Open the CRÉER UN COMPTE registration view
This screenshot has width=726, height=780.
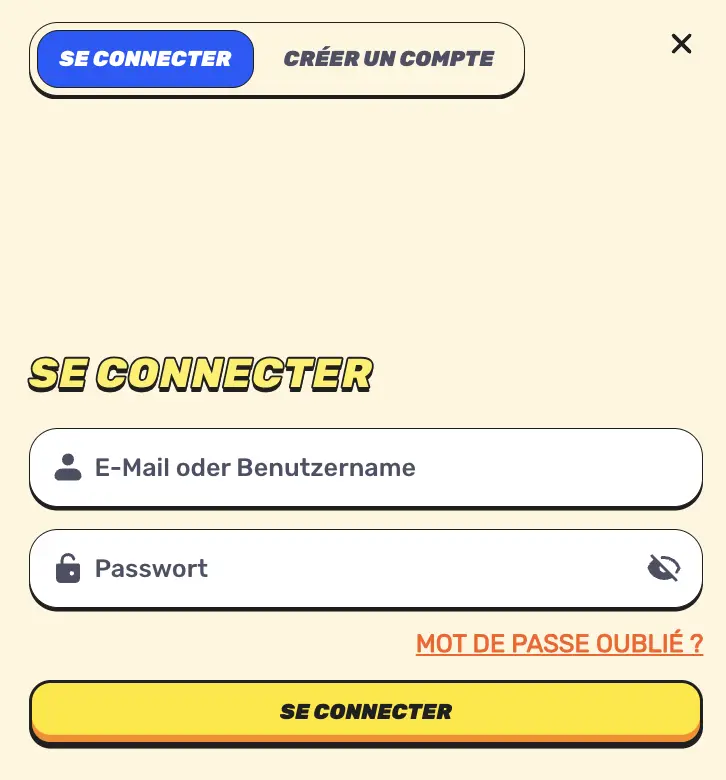388,58
